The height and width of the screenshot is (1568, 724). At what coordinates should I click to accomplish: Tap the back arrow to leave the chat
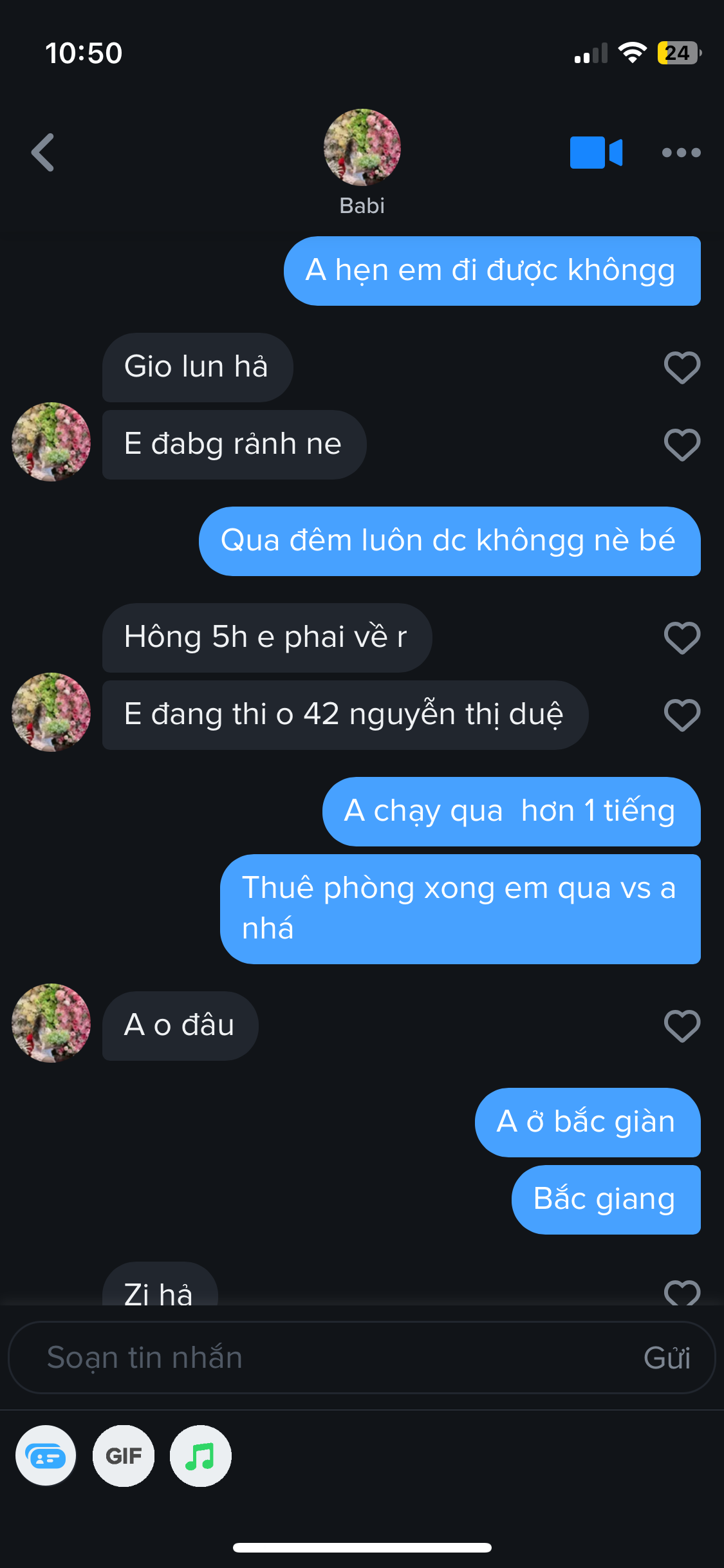coord(42,152)
